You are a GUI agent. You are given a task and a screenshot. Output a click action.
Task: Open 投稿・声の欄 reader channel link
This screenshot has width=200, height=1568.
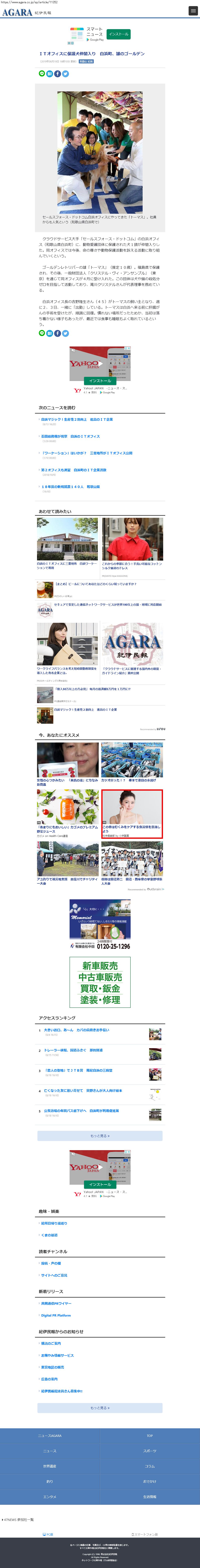[51, 1263]
